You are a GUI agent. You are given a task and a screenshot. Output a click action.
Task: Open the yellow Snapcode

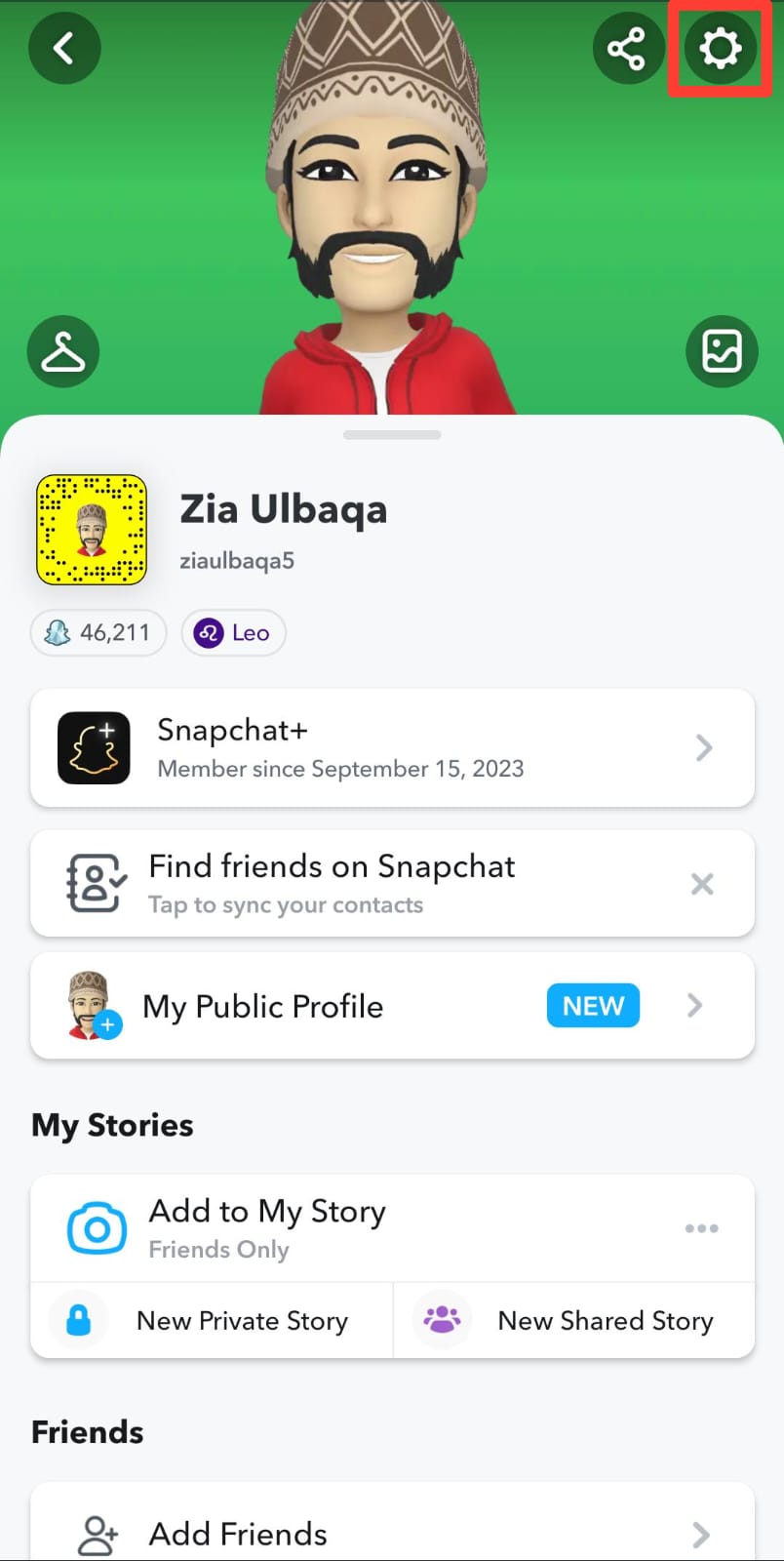click(92, 530)
